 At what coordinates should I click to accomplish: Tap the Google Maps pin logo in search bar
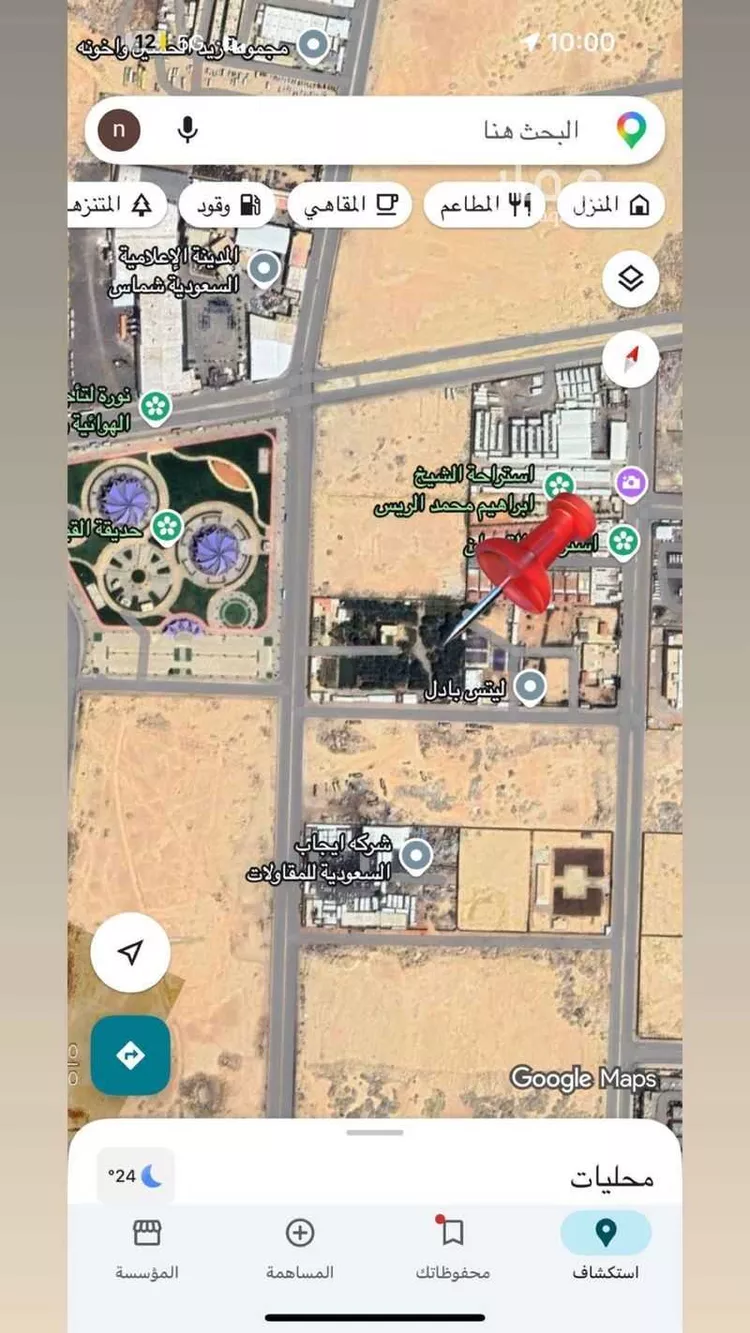630,128
